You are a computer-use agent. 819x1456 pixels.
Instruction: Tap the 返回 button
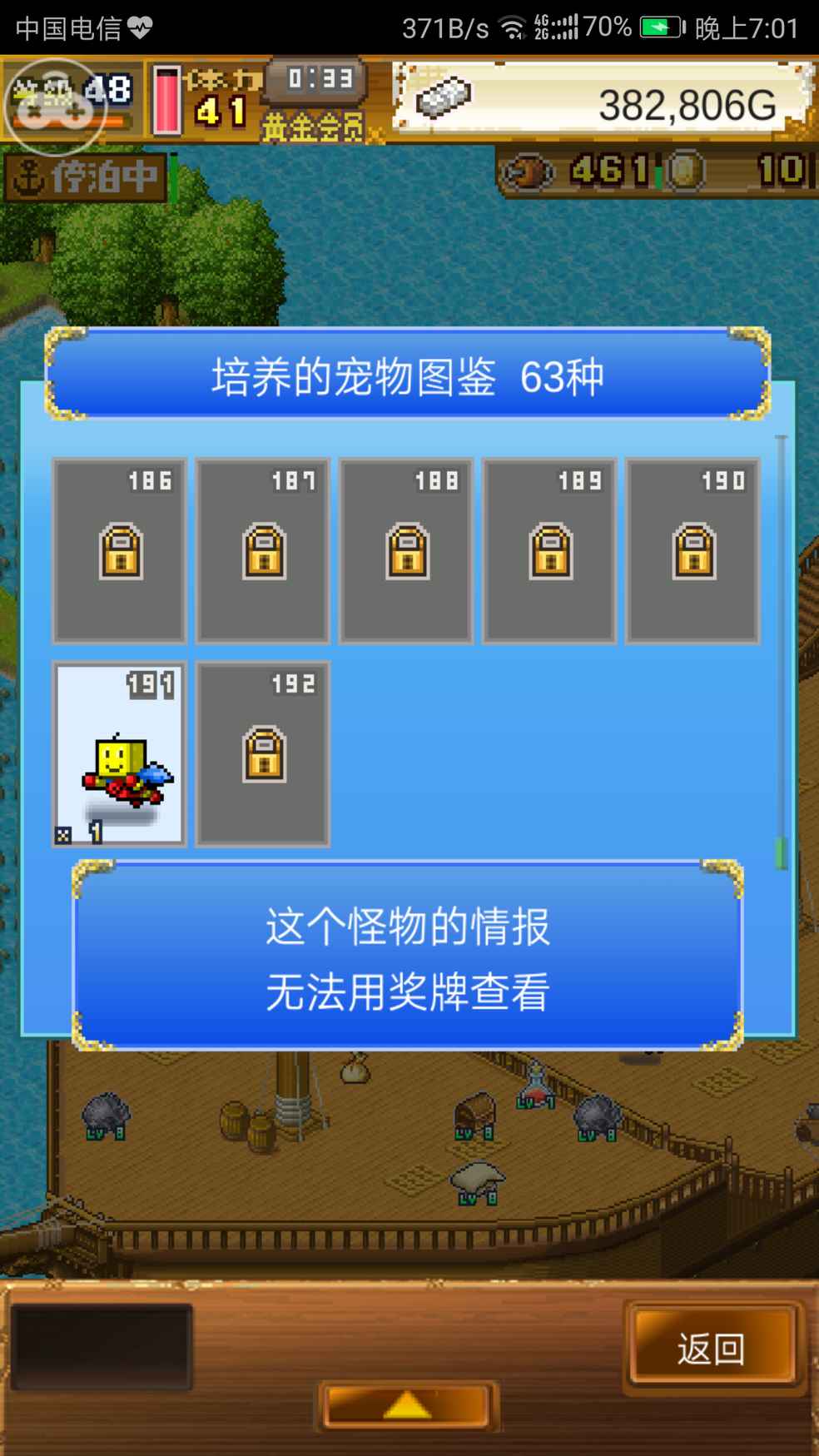coord(712,1348)
